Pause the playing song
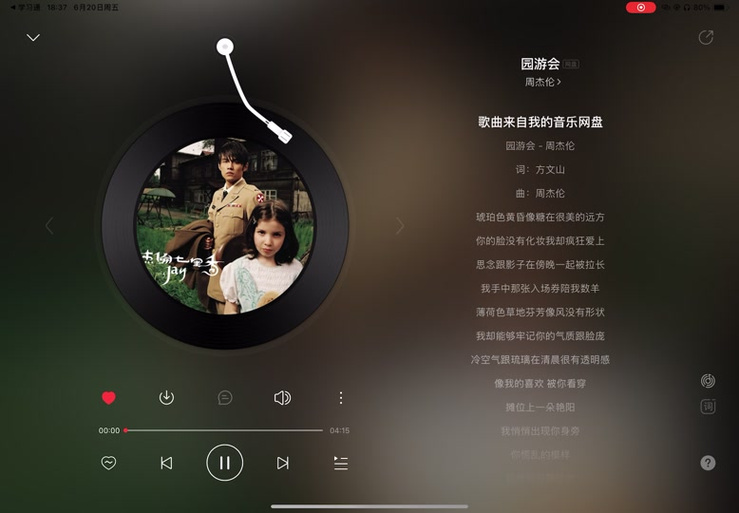Viewport: 739px width, 513px height. click(225, 463)
